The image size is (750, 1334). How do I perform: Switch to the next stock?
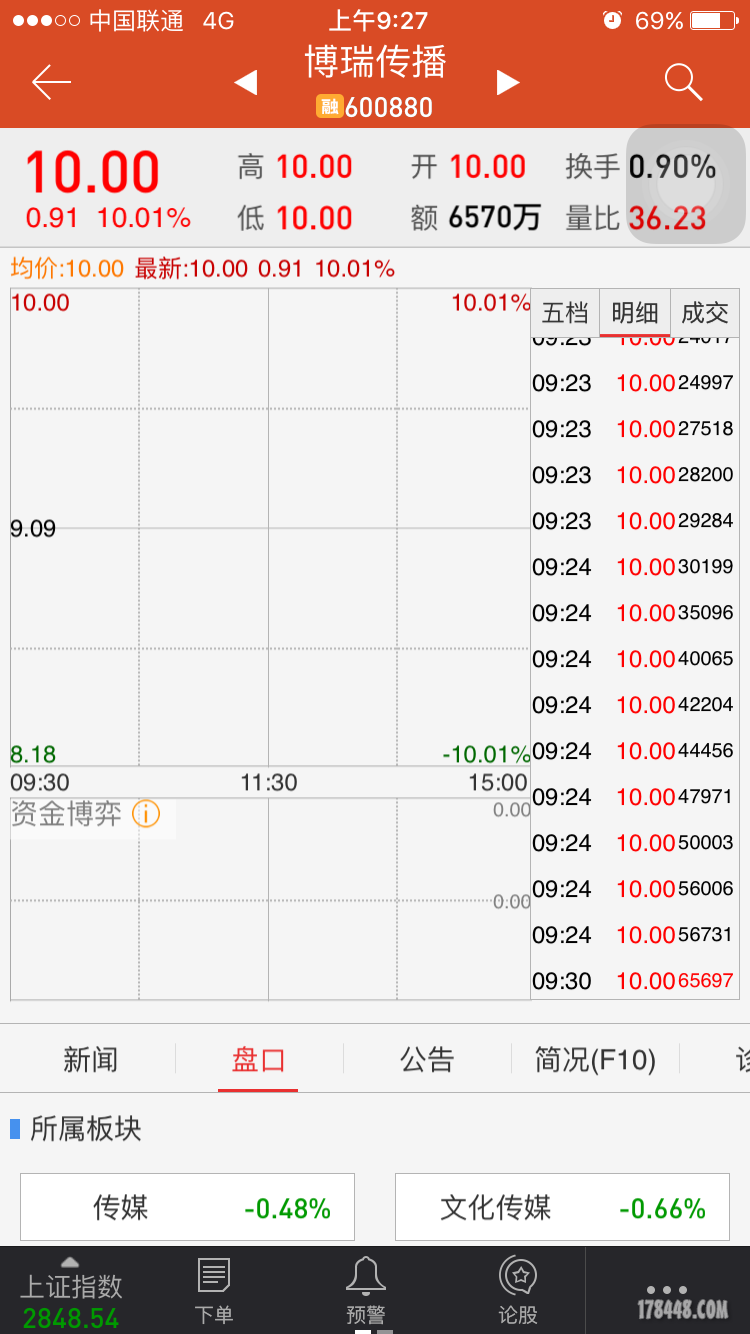point(508,83)
